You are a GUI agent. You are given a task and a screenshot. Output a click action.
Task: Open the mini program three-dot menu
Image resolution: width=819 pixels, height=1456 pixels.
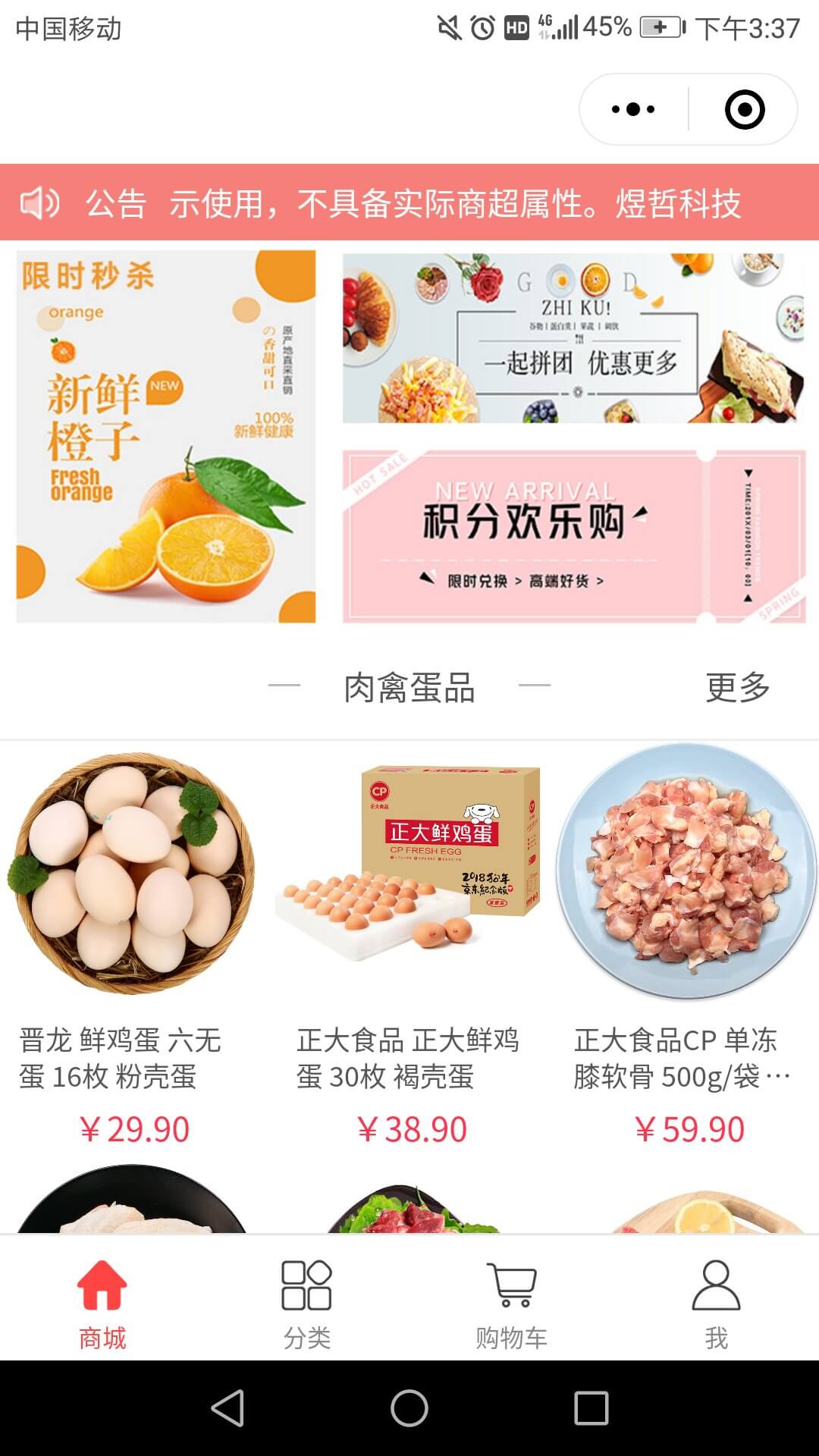(633, 109)
